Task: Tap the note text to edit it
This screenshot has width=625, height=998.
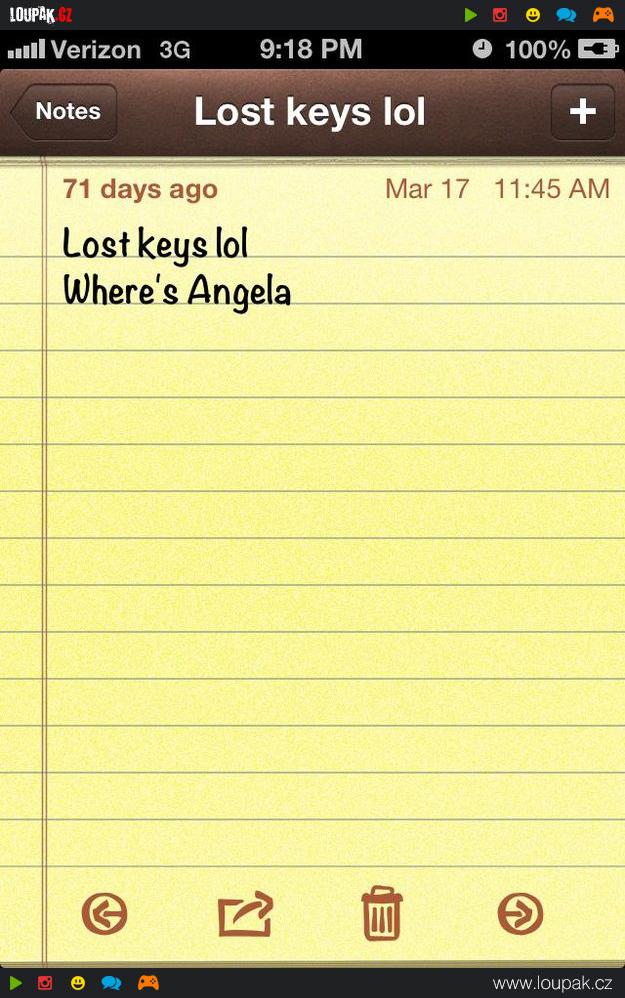Action: 177,268
